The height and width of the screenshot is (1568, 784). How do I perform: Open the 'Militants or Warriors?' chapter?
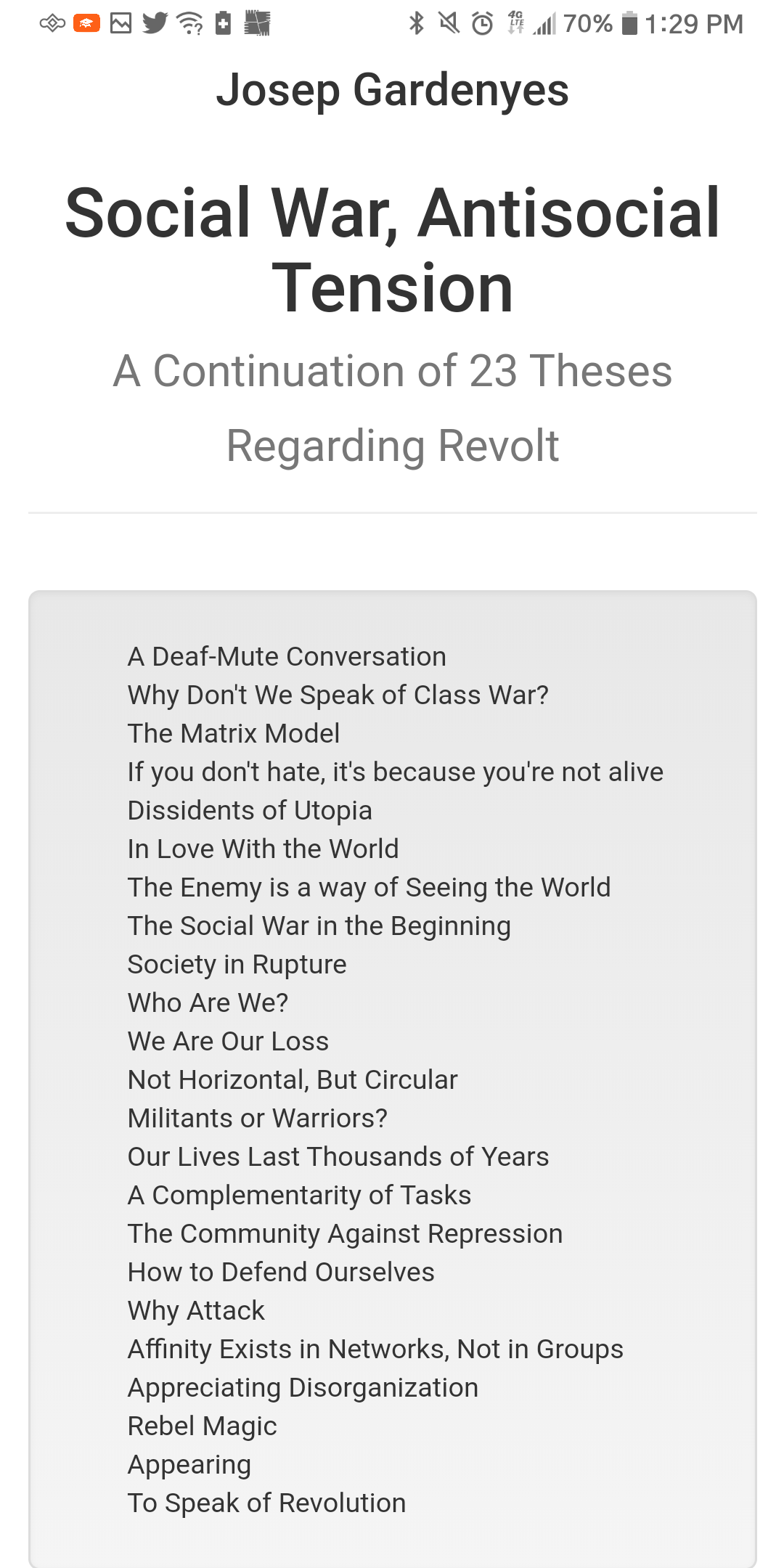pos(257,1118)
